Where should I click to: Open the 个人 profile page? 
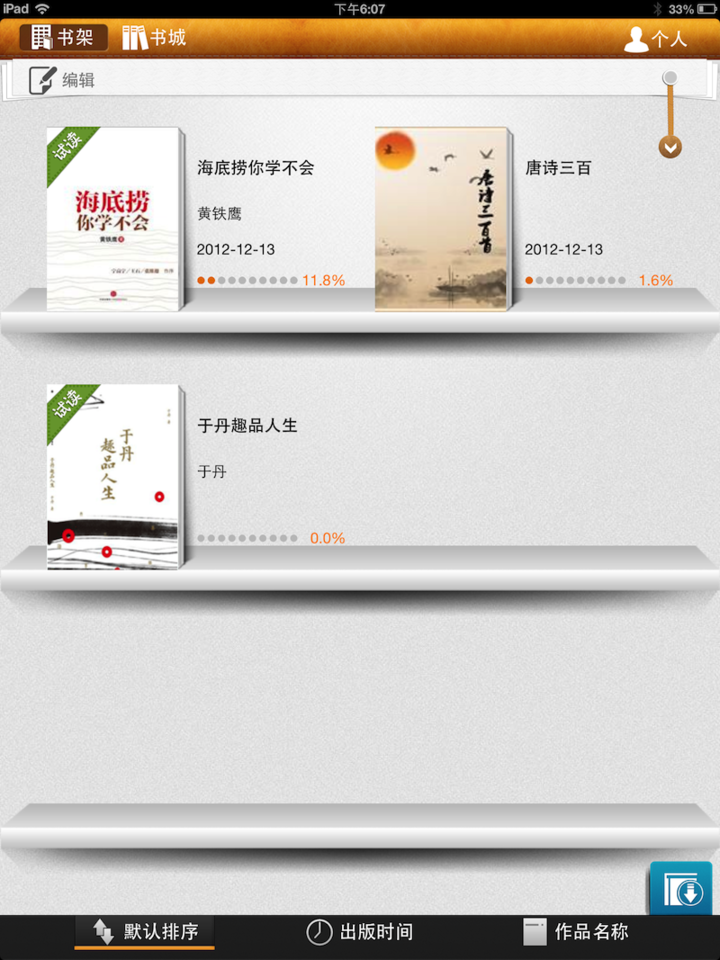655,39
